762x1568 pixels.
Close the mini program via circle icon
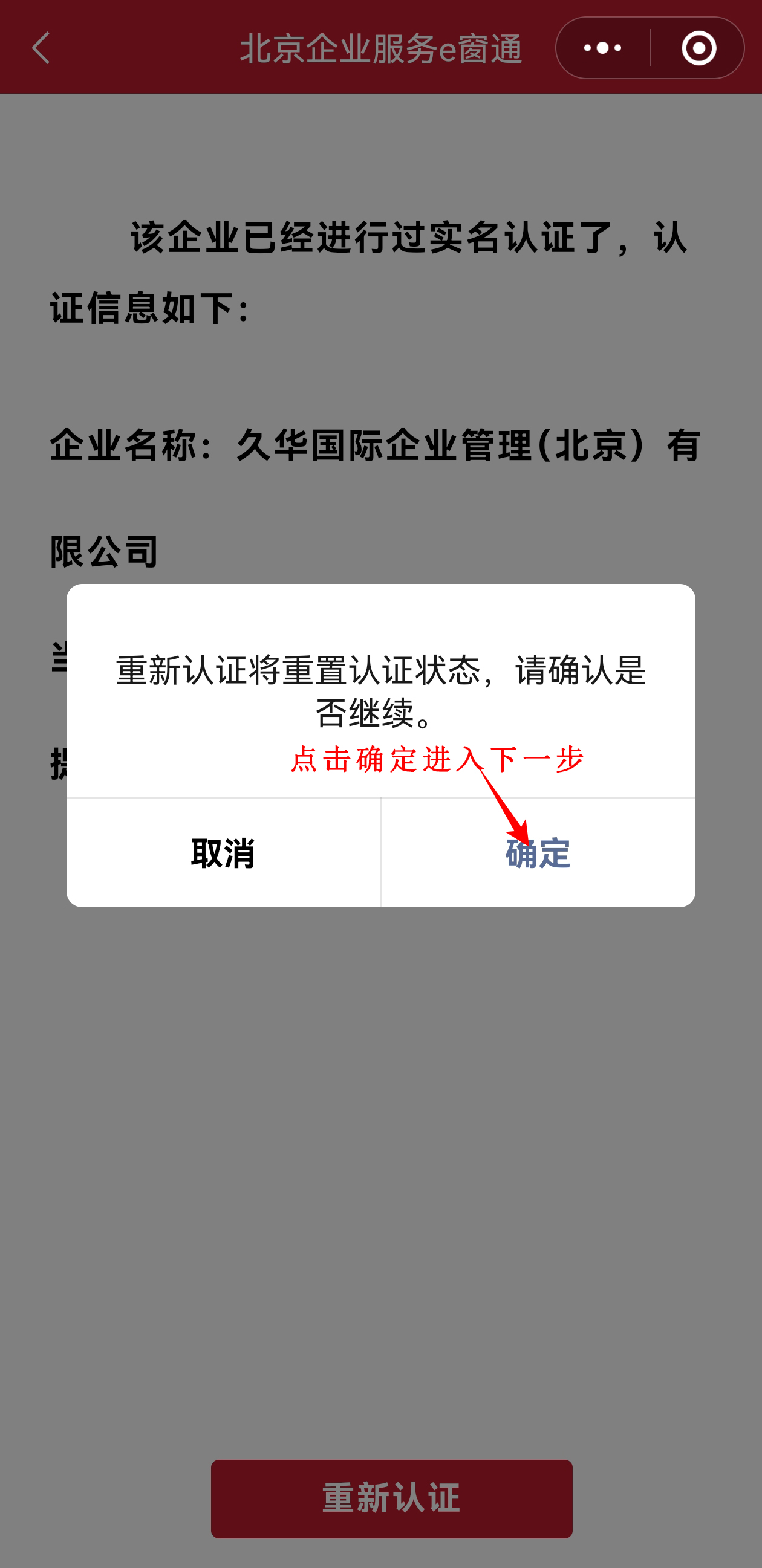pos(698,48)
